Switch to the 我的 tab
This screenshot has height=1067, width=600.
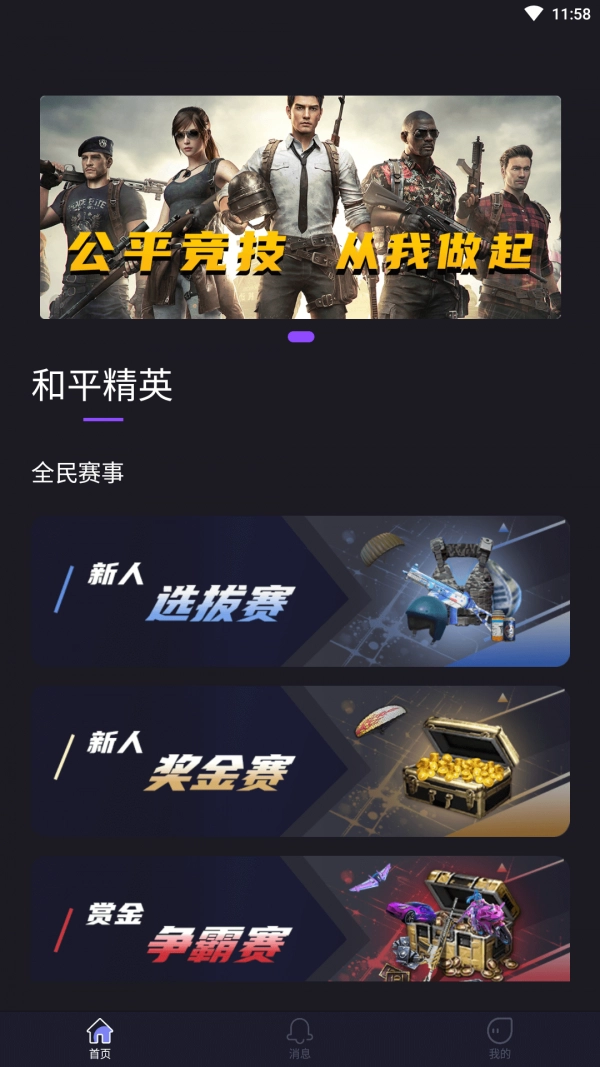[x=499, y=1038]
